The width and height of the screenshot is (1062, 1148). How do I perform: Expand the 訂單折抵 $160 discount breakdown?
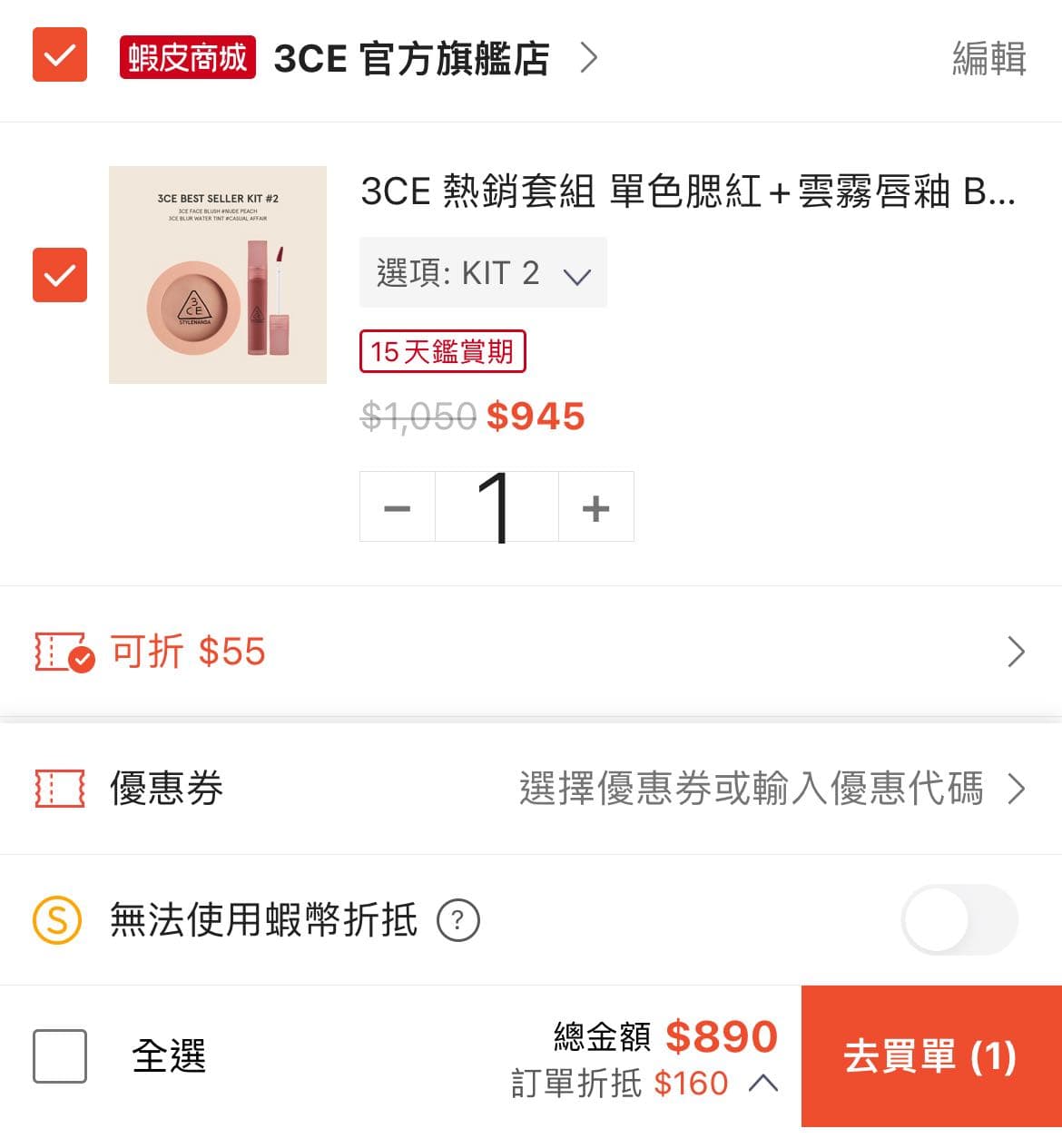[x=765, y=1083]
